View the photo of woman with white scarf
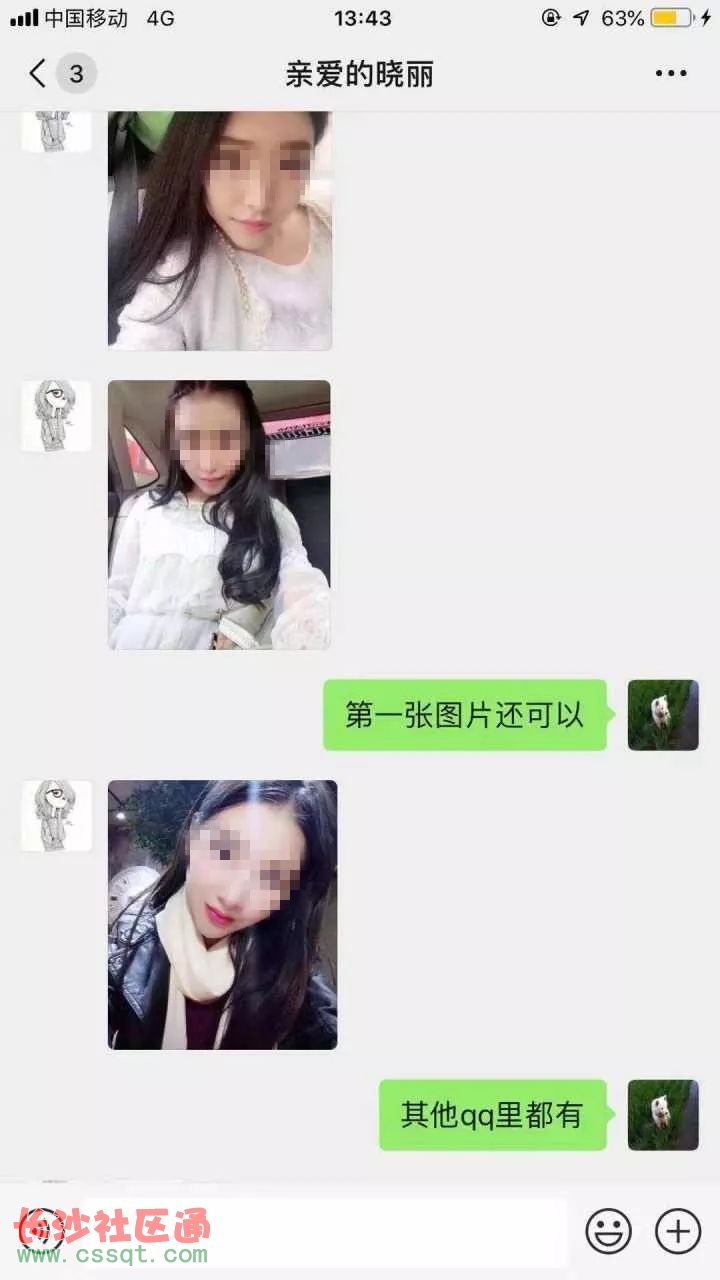The image size is (720, 1280). pyautogui.click(x=222, y=915)
